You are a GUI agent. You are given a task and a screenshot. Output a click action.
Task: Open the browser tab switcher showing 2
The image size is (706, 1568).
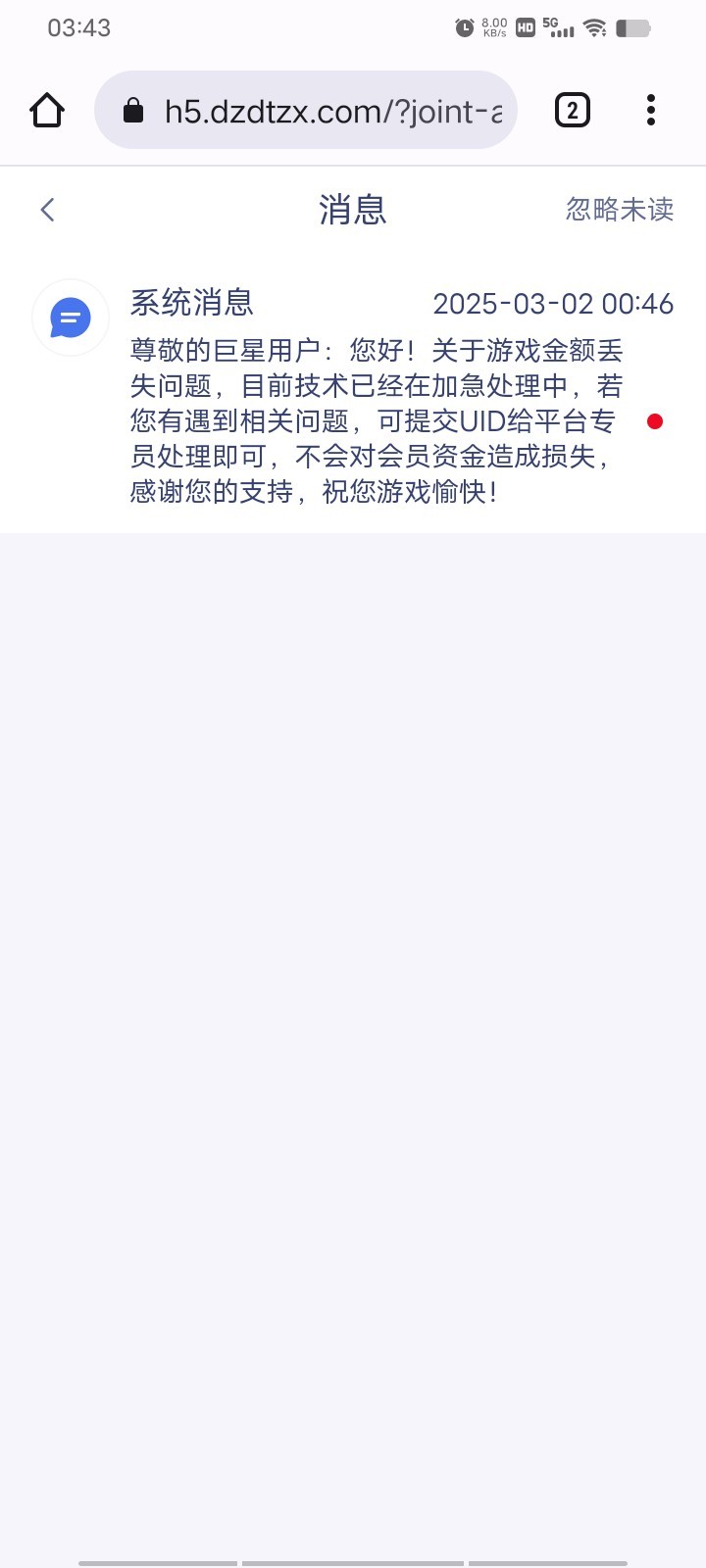pos(573,111)
